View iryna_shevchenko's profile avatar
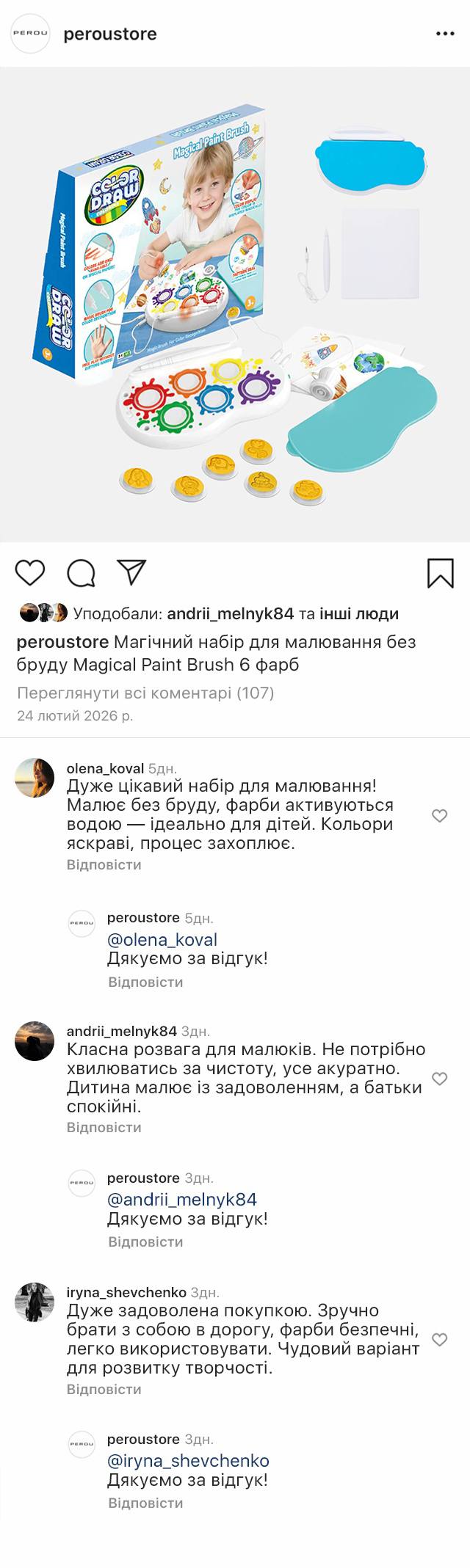 35,1302
